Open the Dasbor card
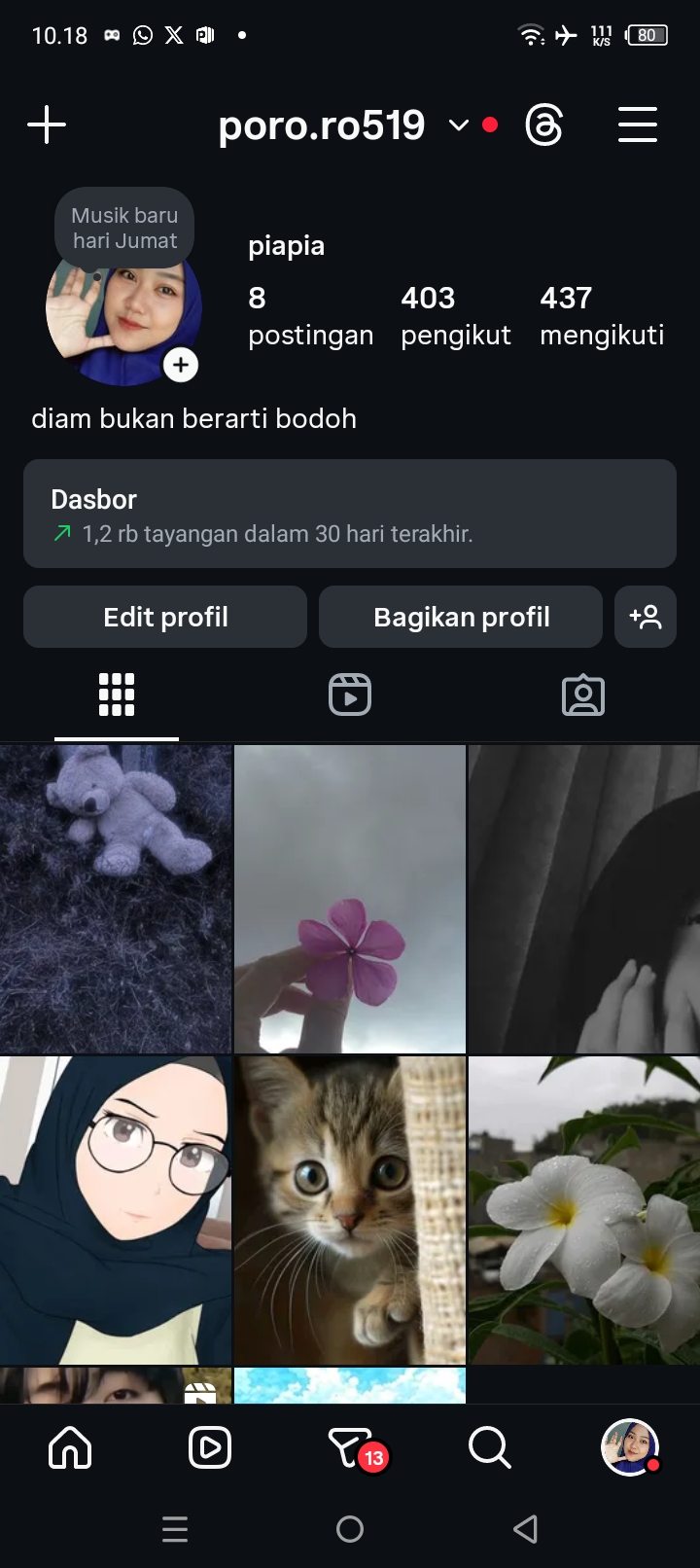700x1568 pixels. (350, 514)
